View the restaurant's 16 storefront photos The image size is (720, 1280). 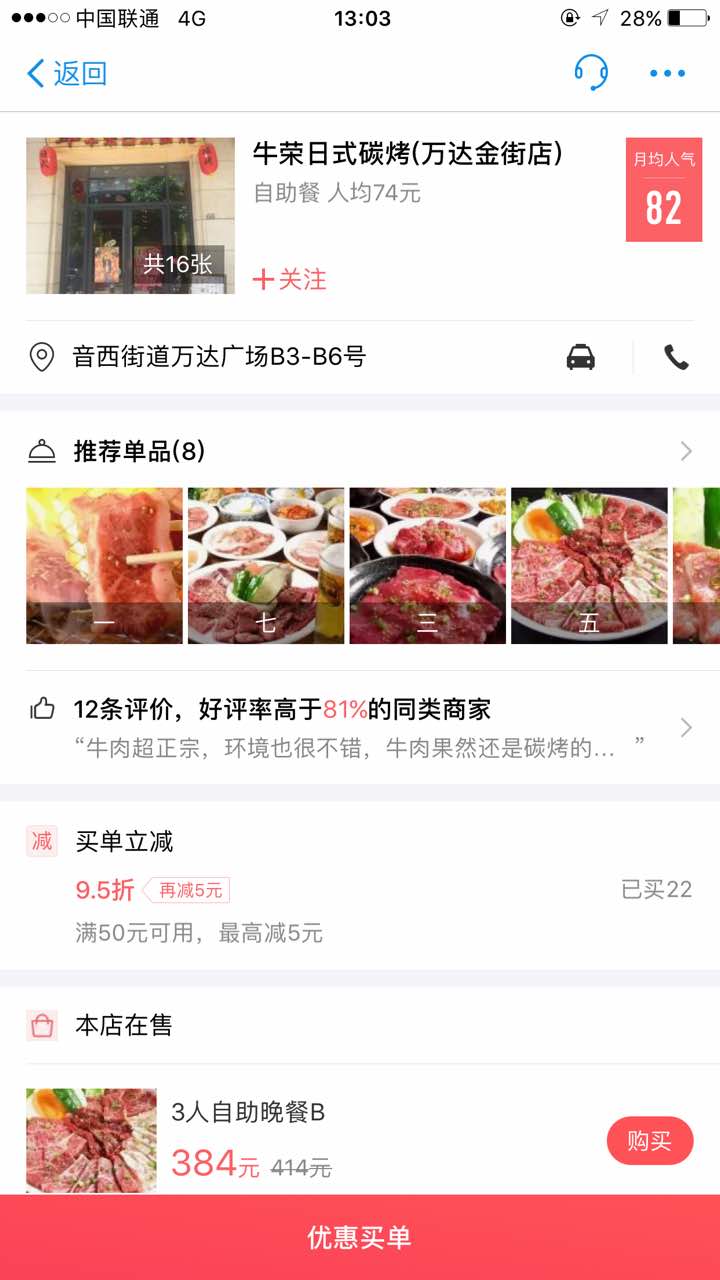tap(130, 216)
